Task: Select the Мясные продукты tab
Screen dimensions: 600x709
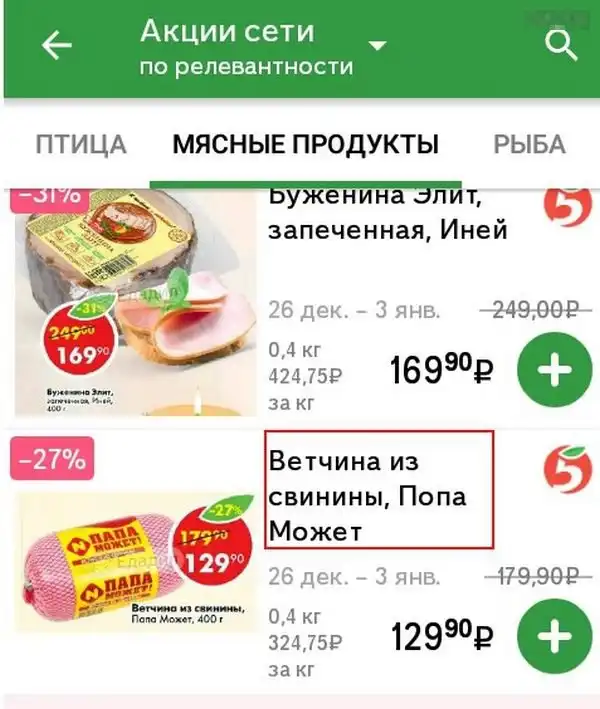Action: (x=306, y=144)
